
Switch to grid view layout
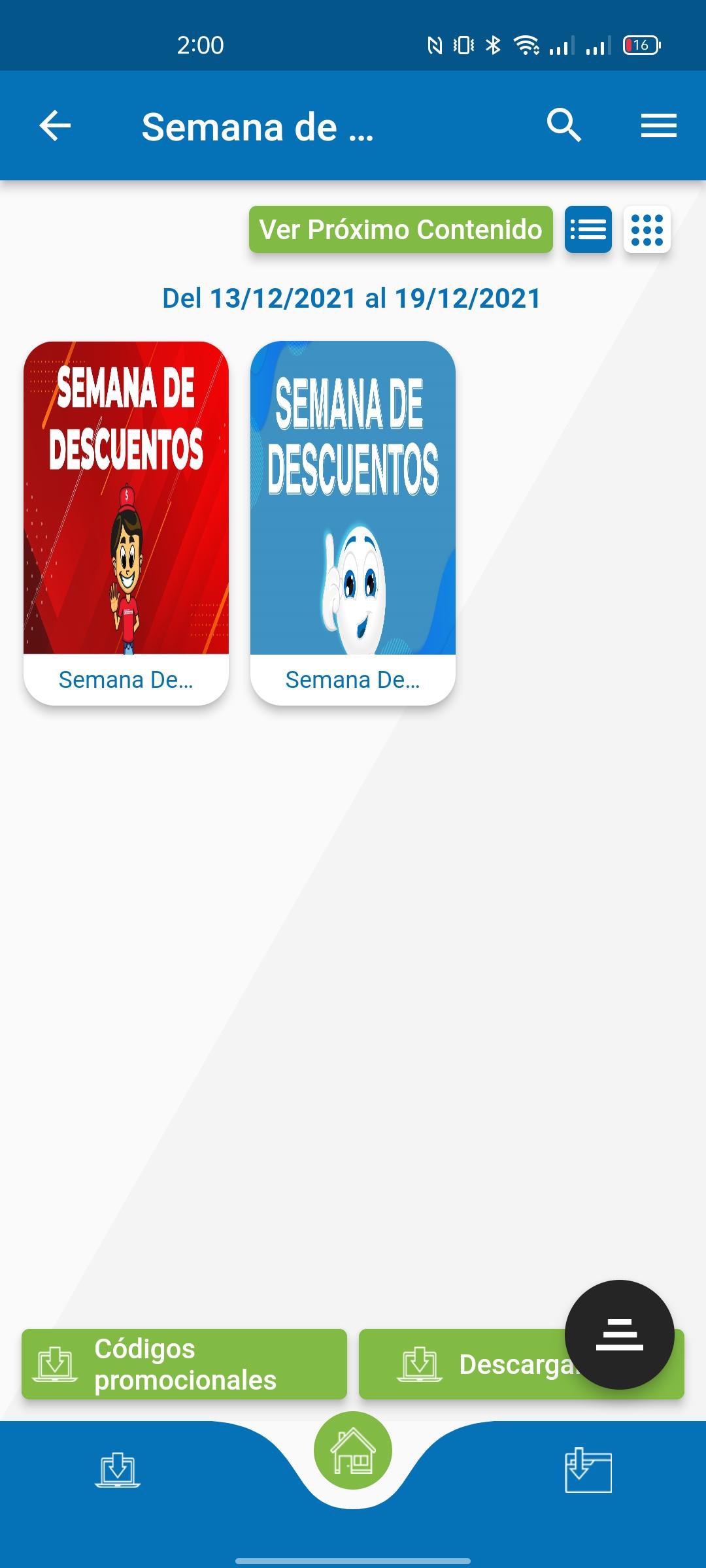[x=647, y=229]
